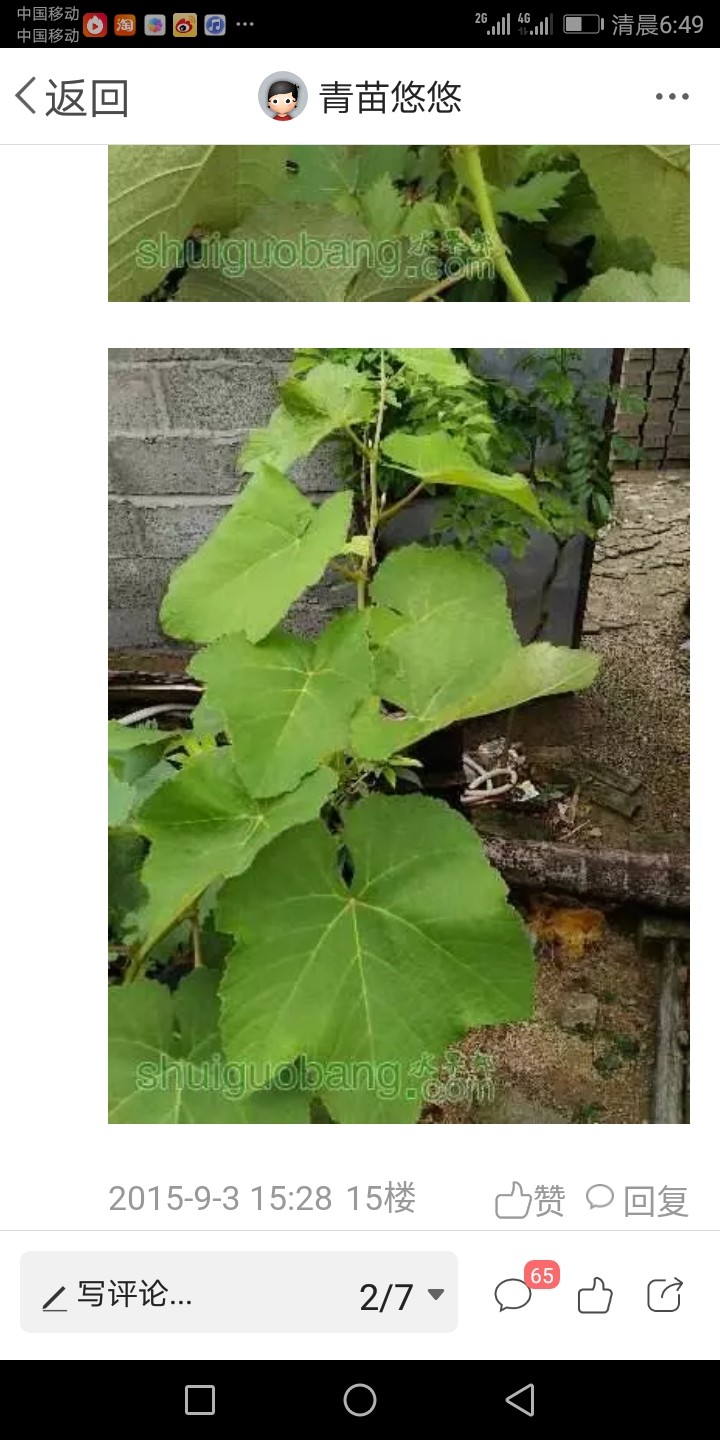Open the three-dot overflow menu
720x1440 pixels.
tap(672, 97)
